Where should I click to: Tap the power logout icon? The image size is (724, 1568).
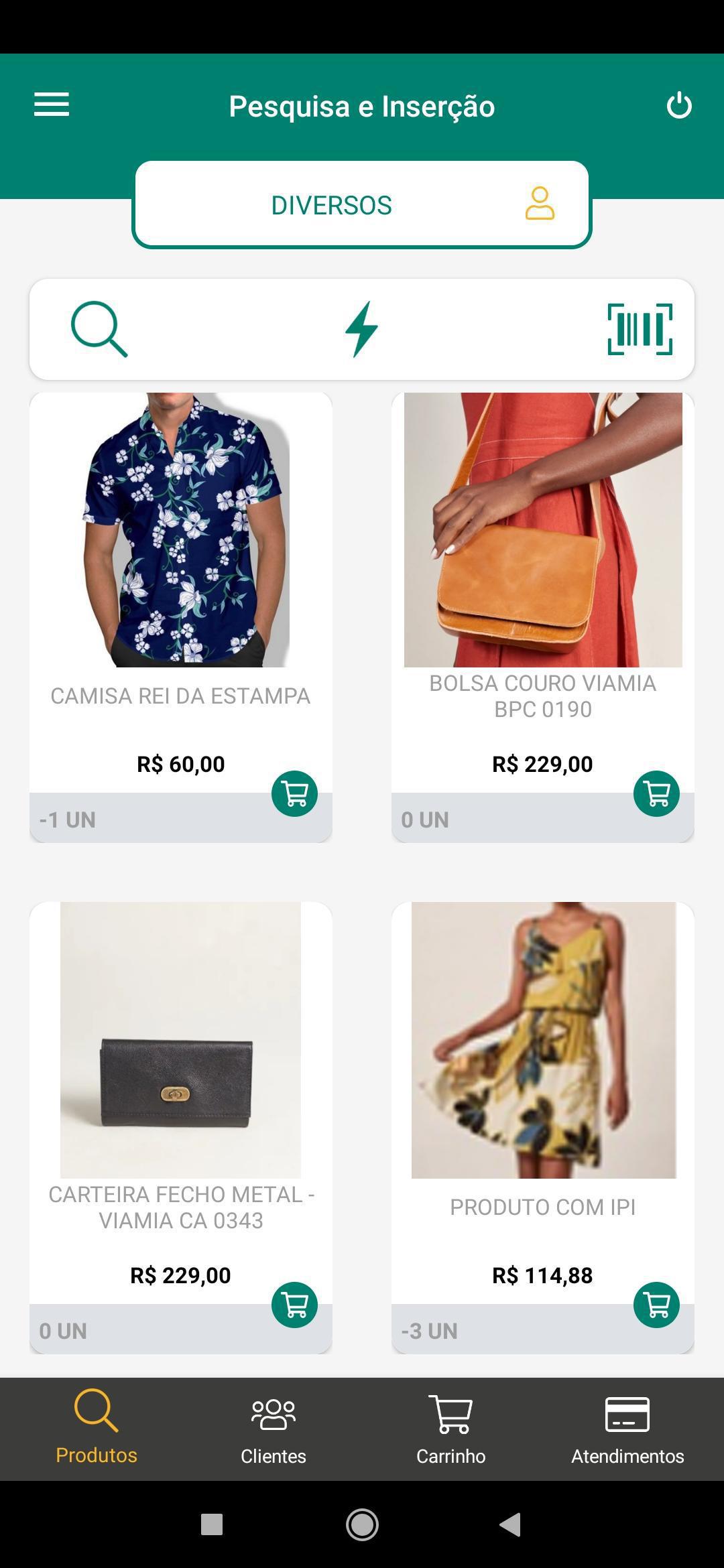click(x=678, y=106)
